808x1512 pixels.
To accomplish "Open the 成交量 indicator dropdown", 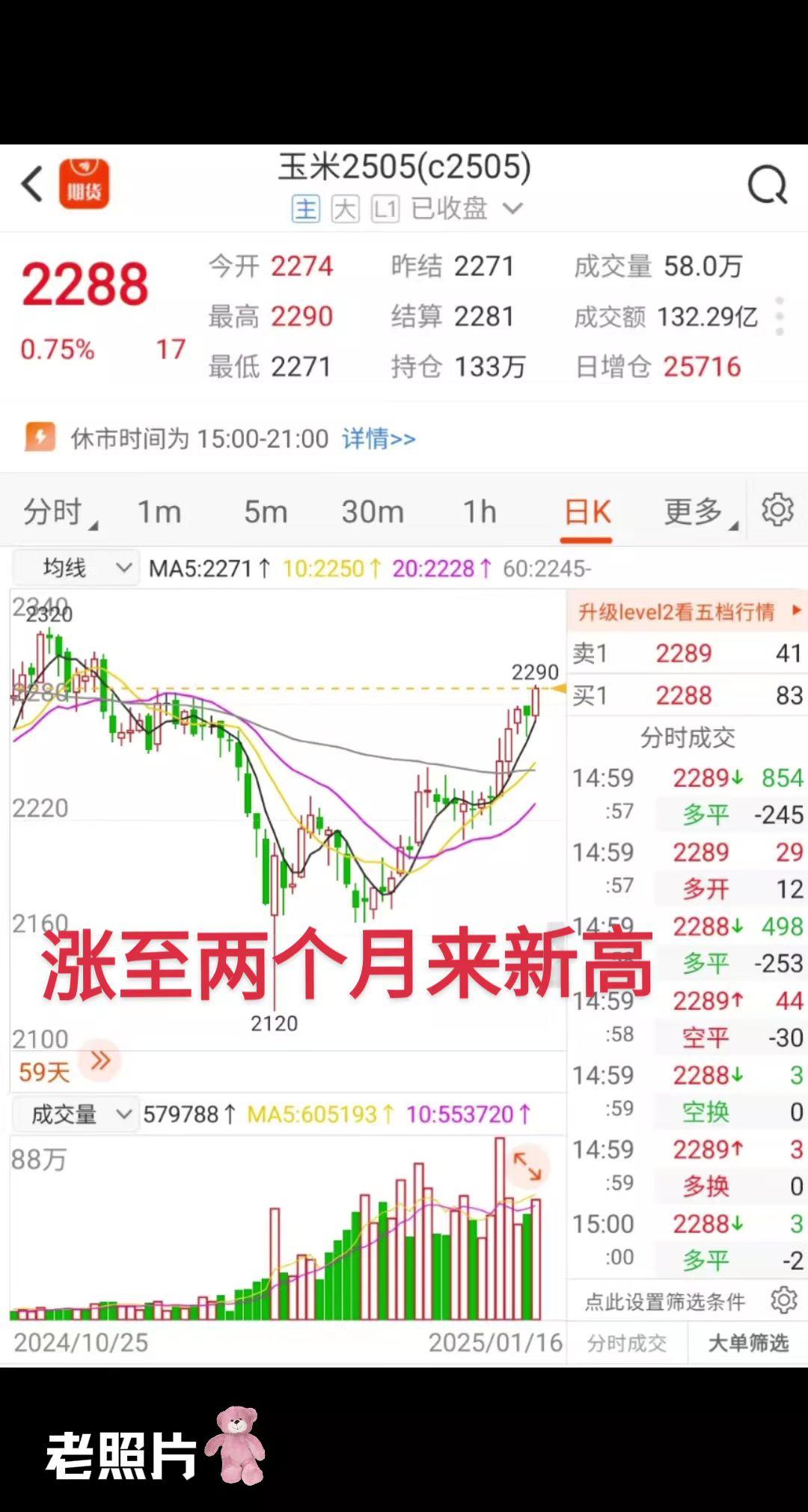I will tap(74, 1114).
